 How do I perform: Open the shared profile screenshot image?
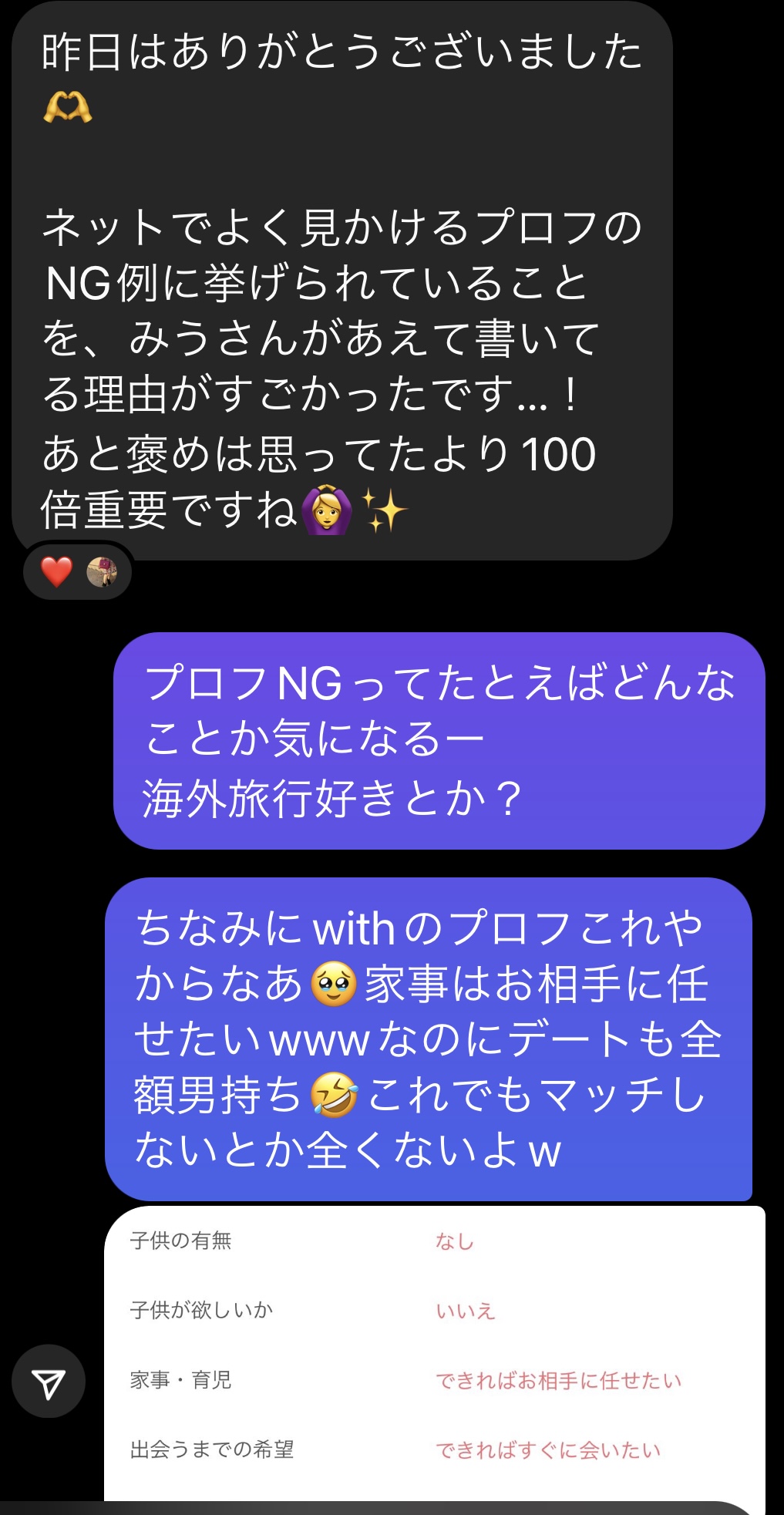[434, 1349]
